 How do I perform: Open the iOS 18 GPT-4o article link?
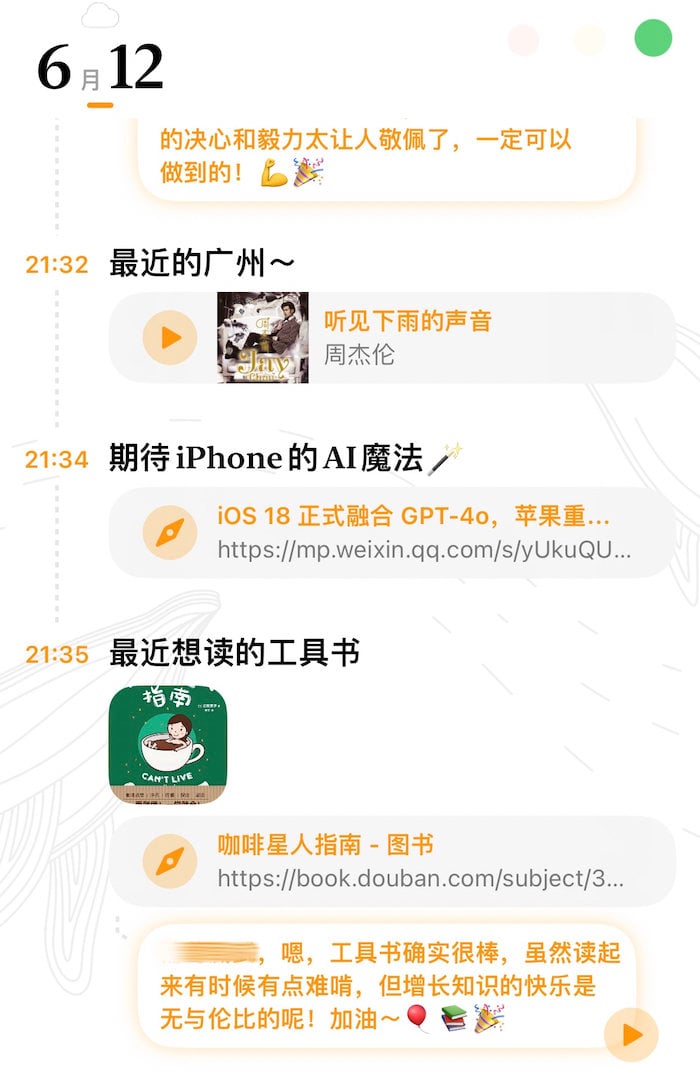click(x=413, y=532)
